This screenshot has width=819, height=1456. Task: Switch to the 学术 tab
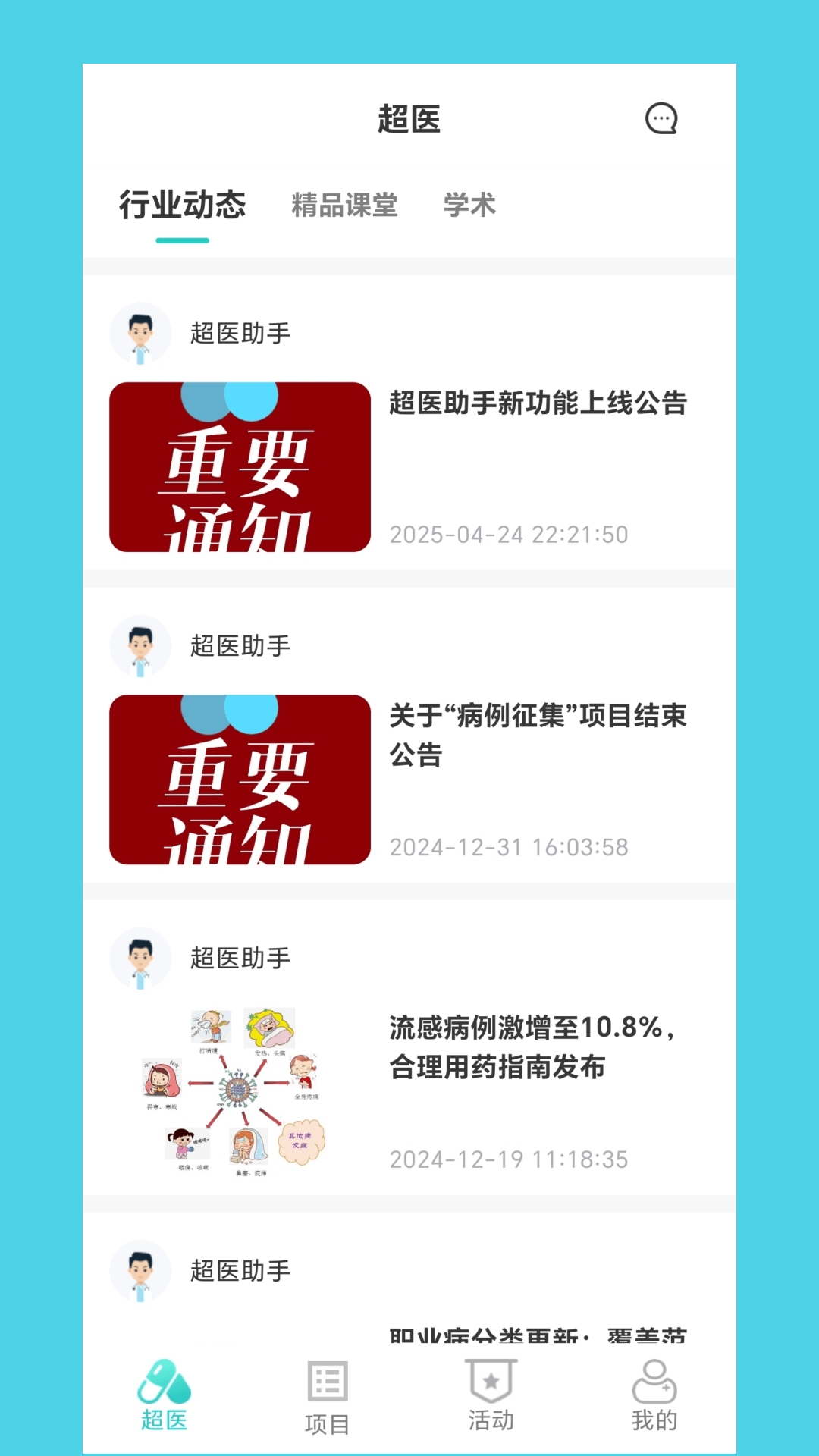point(469,206)
